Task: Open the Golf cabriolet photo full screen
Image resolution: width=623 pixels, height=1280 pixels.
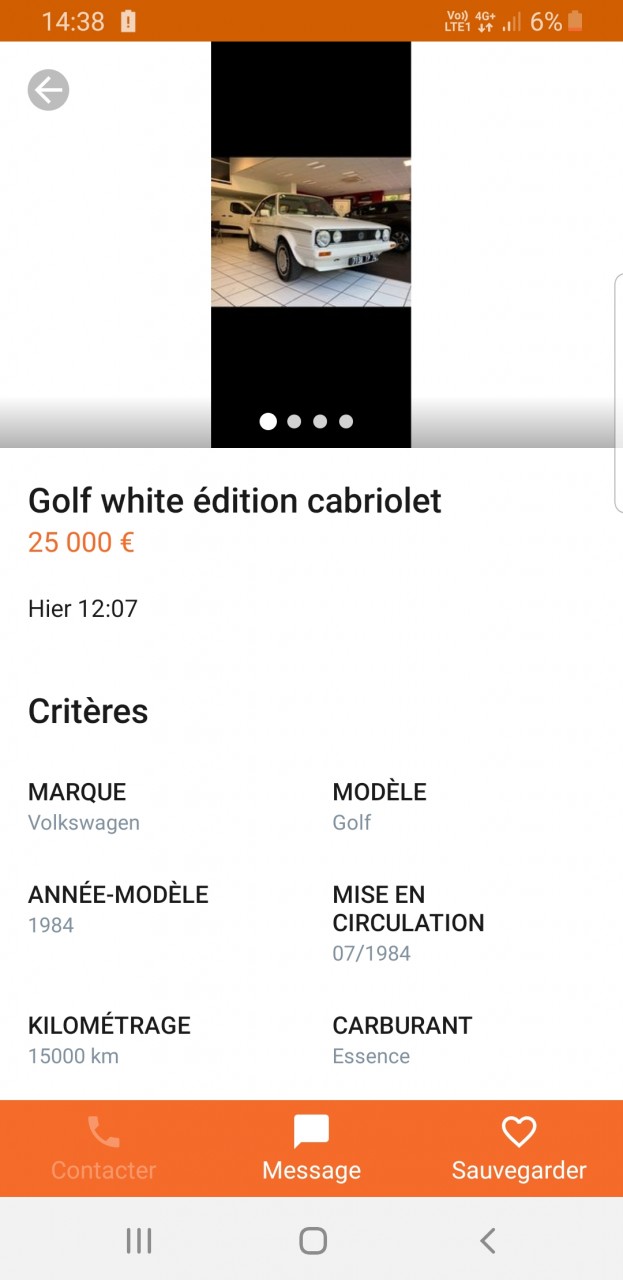Action: [x=311, y=232]
